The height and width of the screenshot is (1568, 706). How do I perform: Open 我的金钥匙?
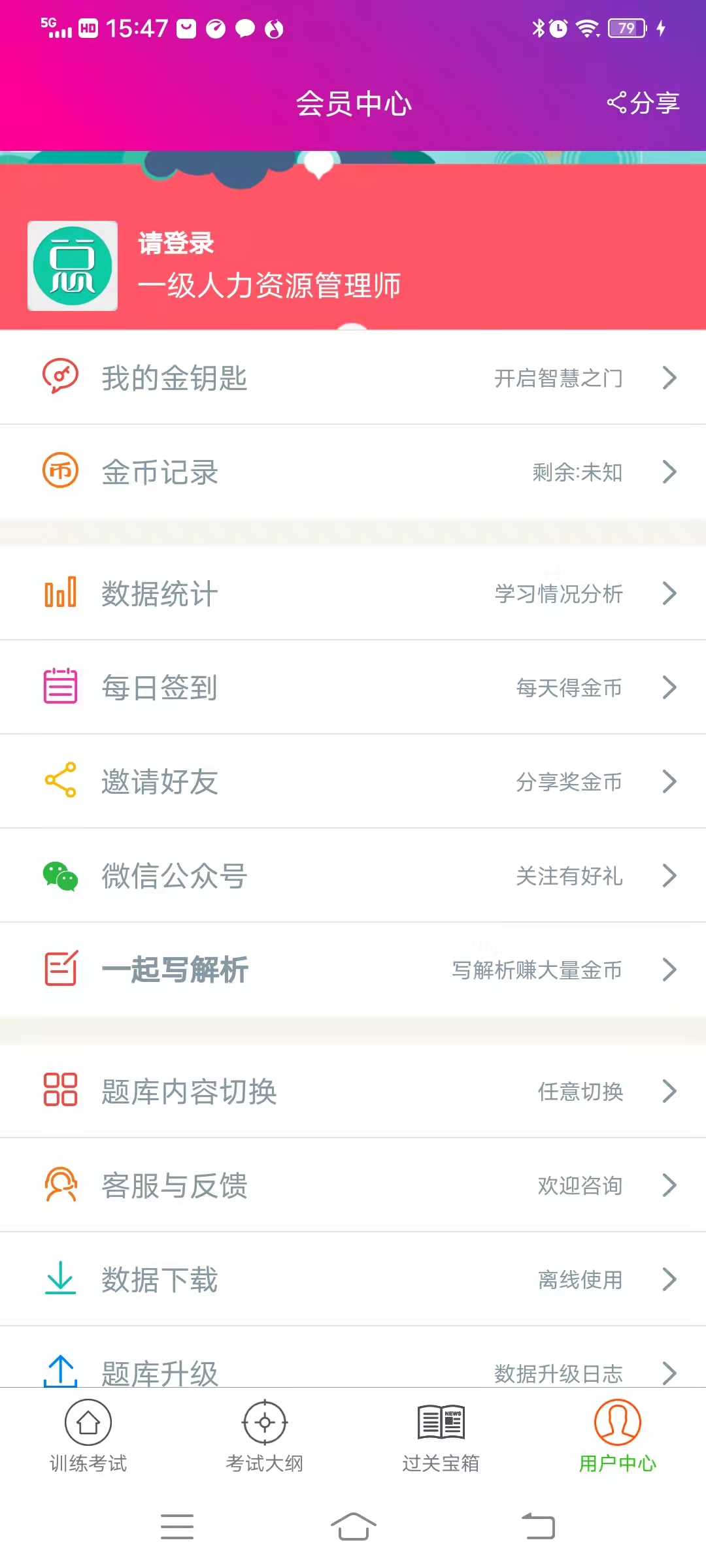353,378
